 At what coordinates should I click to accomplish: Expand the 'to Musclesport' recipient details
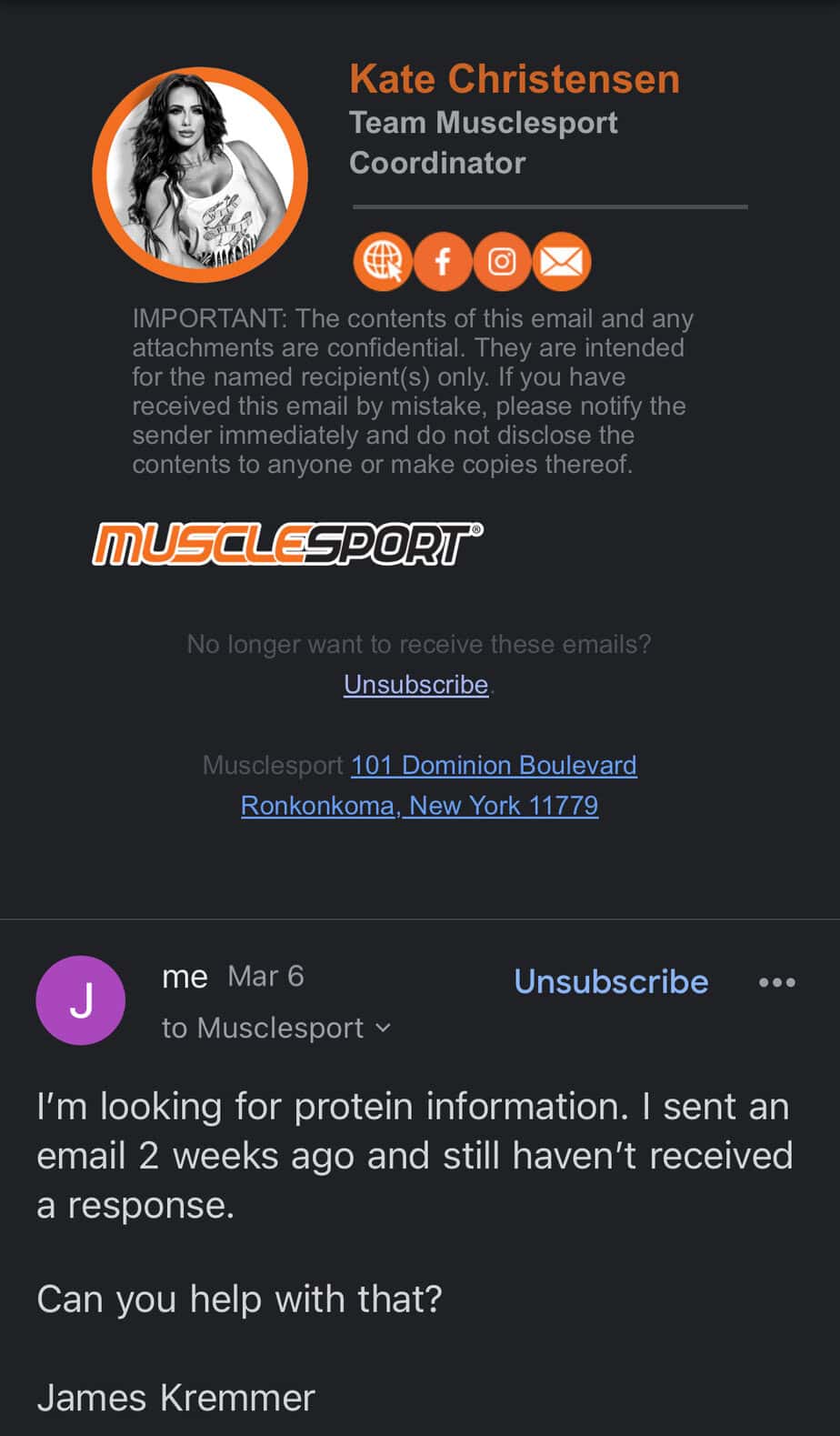(x=276, y=1028)
